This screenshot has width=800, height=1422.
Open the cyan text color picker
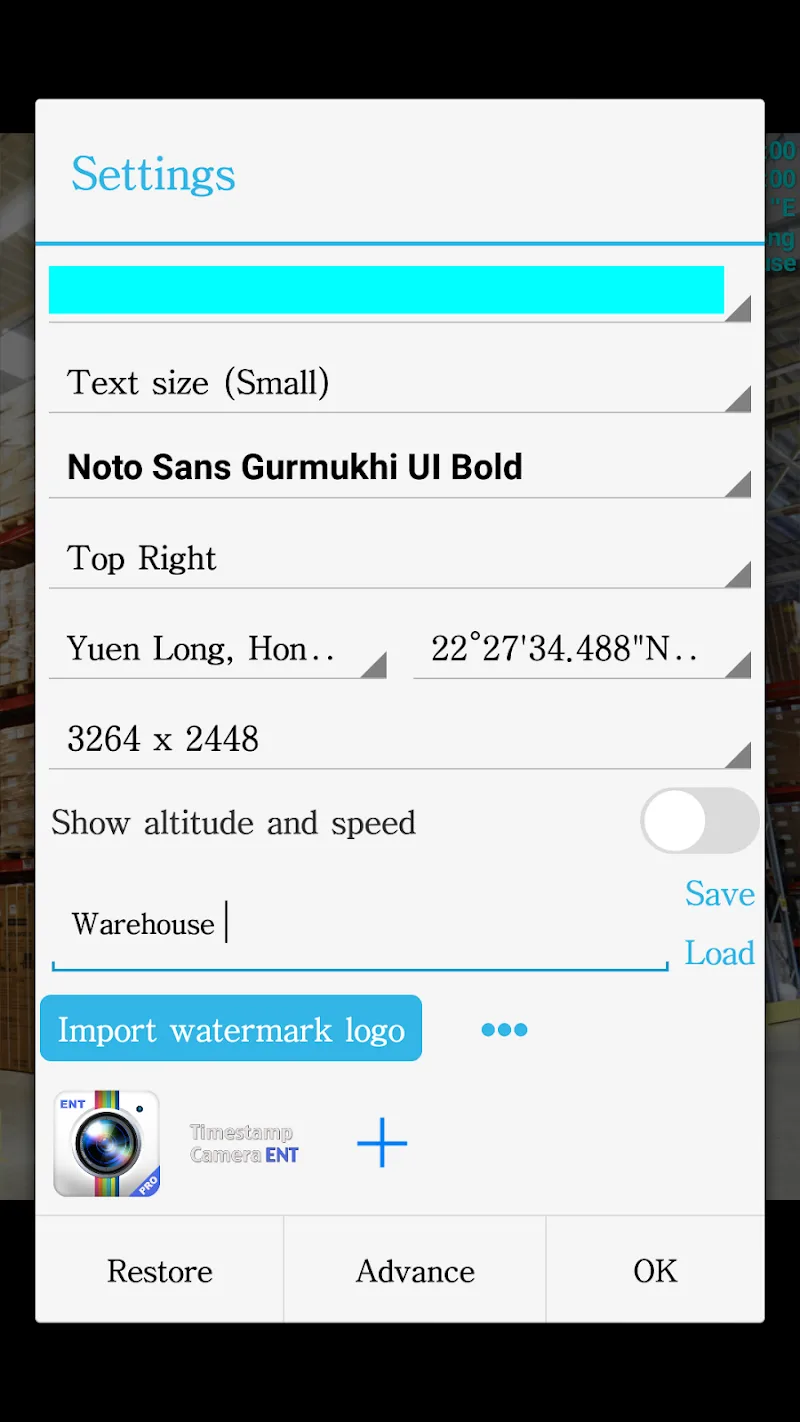click(386, 290)
